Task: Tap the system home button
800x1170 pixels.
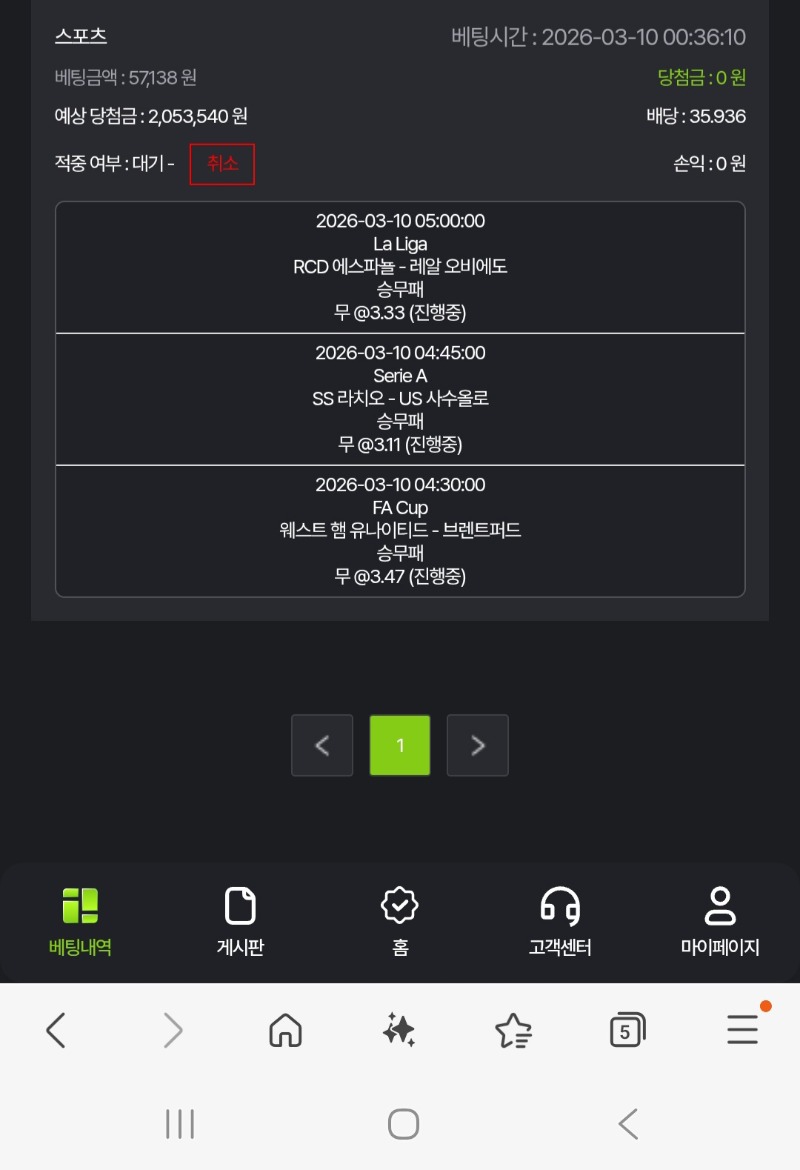Action: coord(403,1124)
